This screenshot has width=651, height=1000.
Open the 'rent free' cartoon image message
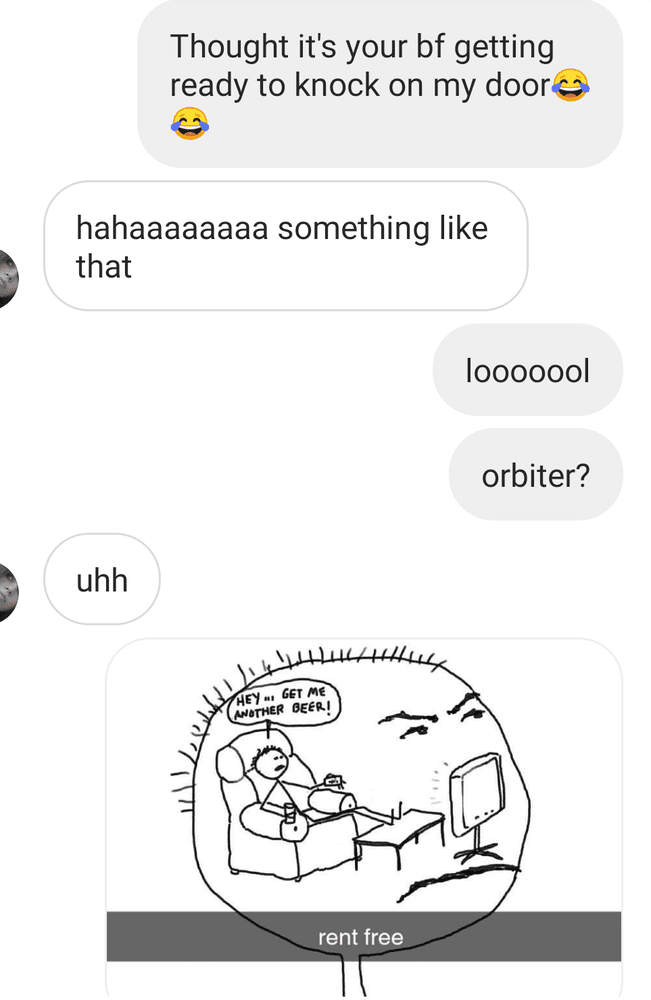click(363, 800)
